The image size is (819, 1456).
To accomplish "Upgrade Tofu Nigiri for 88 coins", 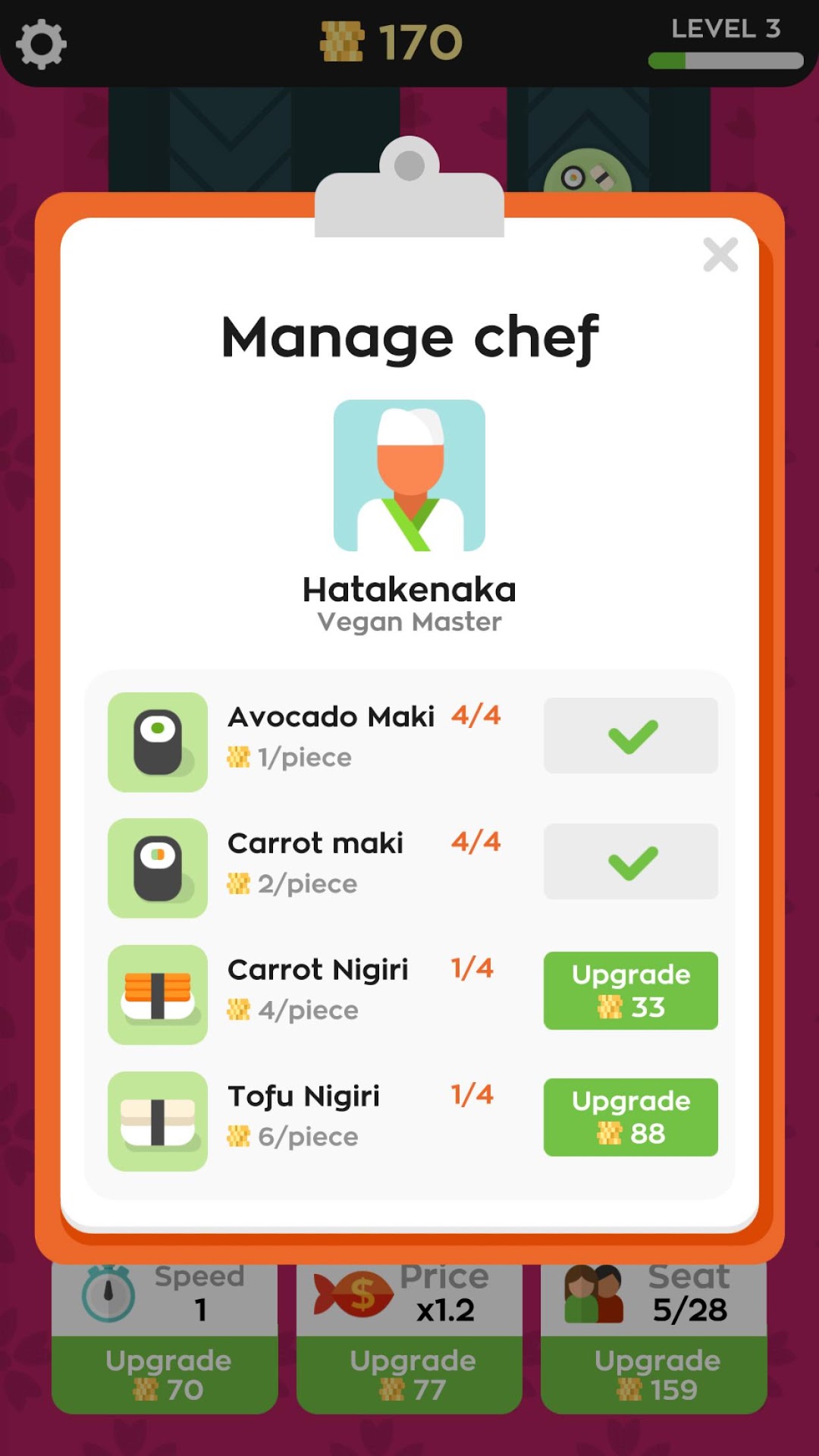I will click(630, 1117).
